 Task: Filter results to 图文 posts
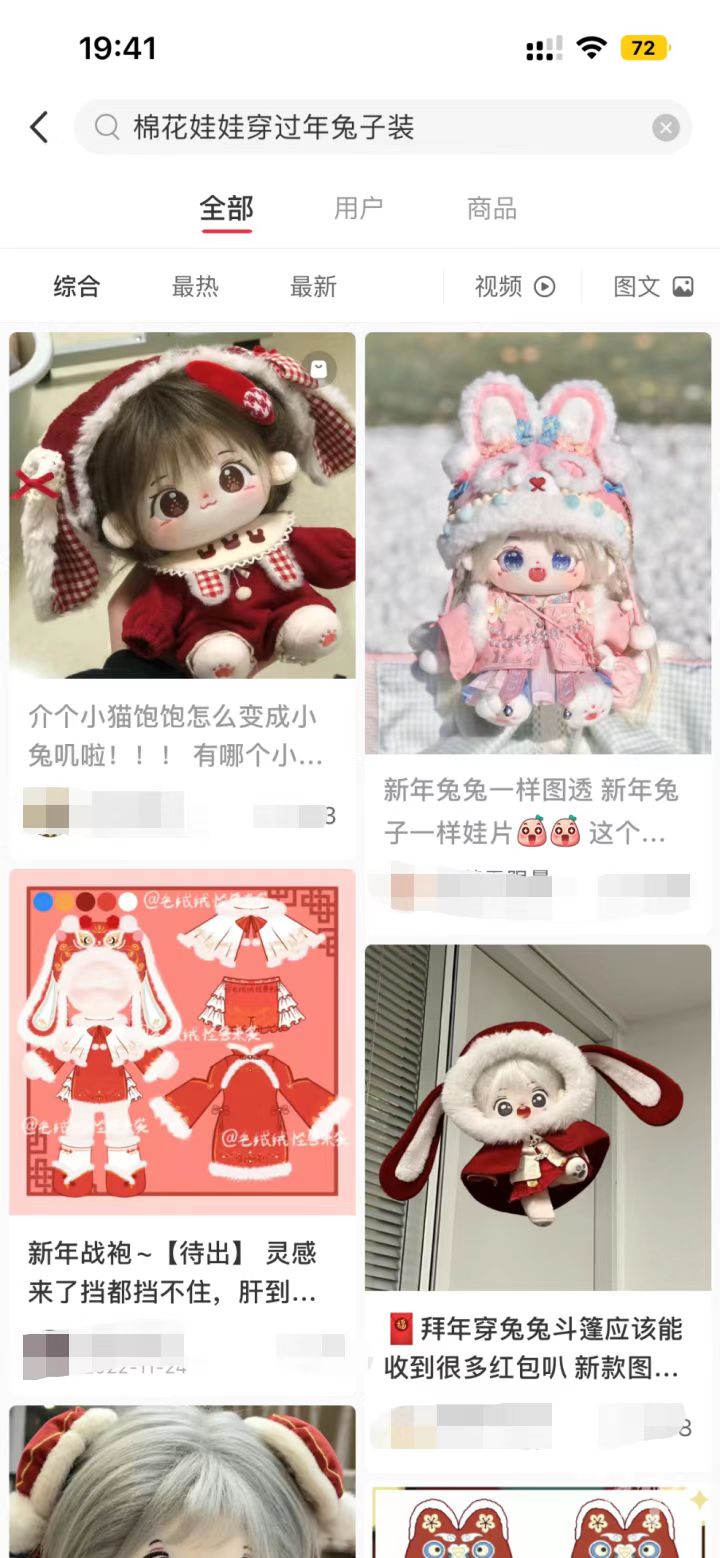click(652, 287)
